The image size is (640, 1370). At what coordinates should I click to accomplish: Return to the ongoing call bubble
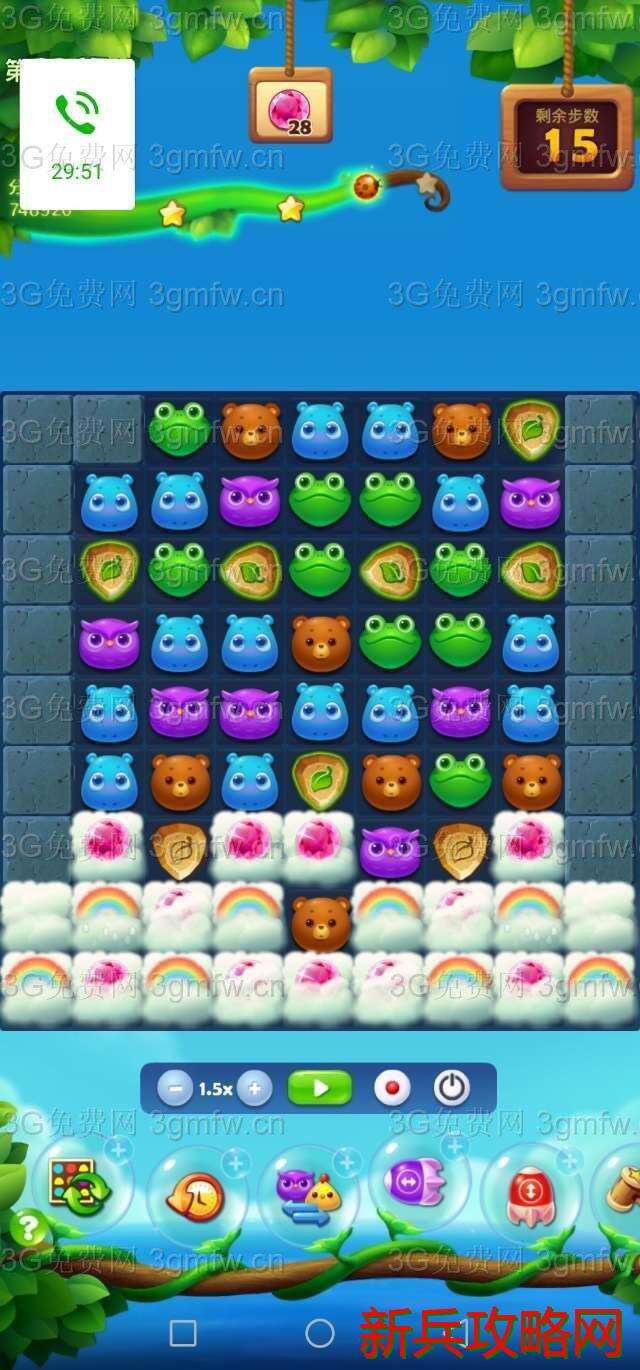coord(77,134)
